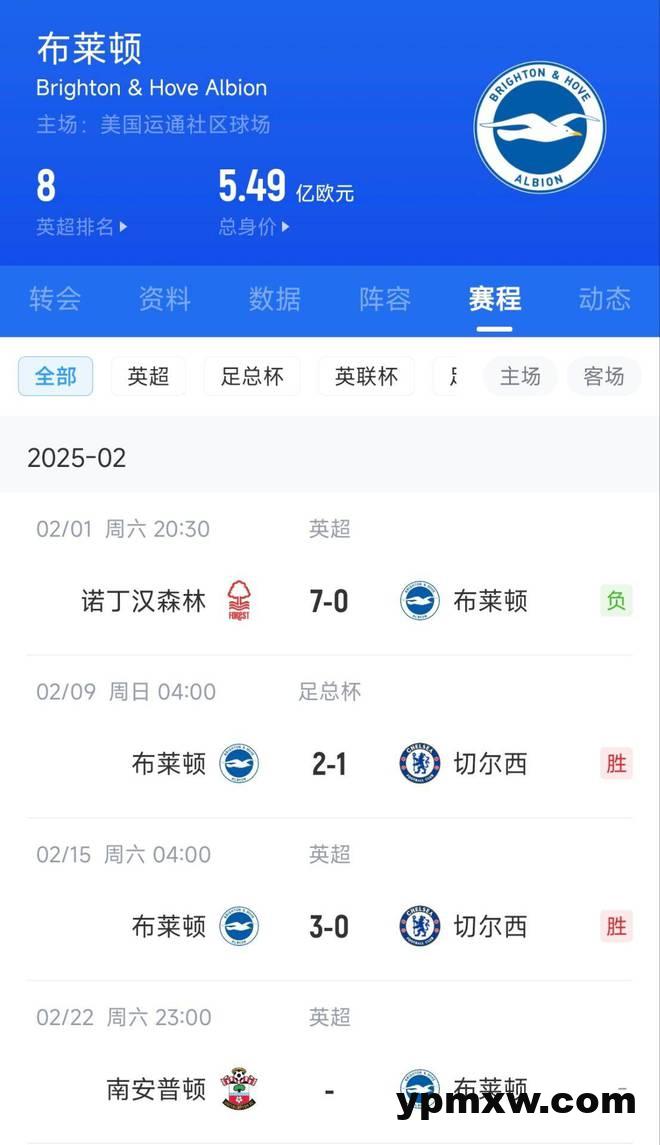Open 英超排名 details
The height and width of the screenshot is (1145, 660).
point(82,227)
